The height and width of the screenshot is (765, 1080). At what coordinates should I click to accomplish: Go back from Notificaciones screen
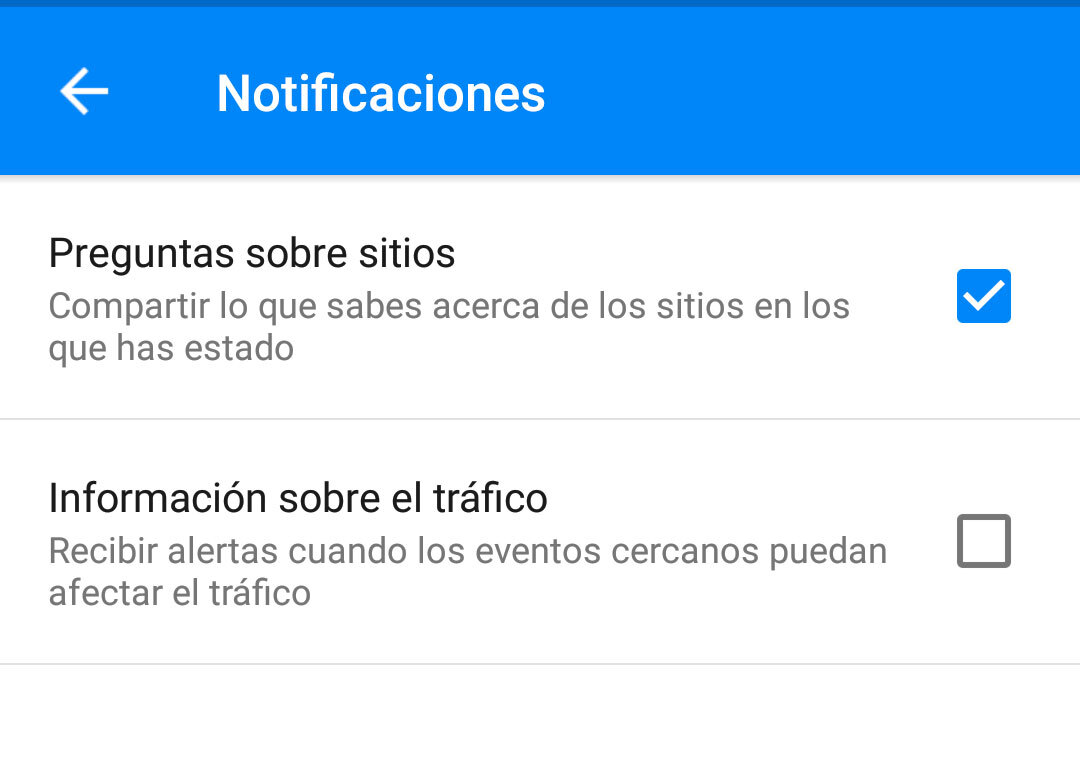click(x=84, y=92)
